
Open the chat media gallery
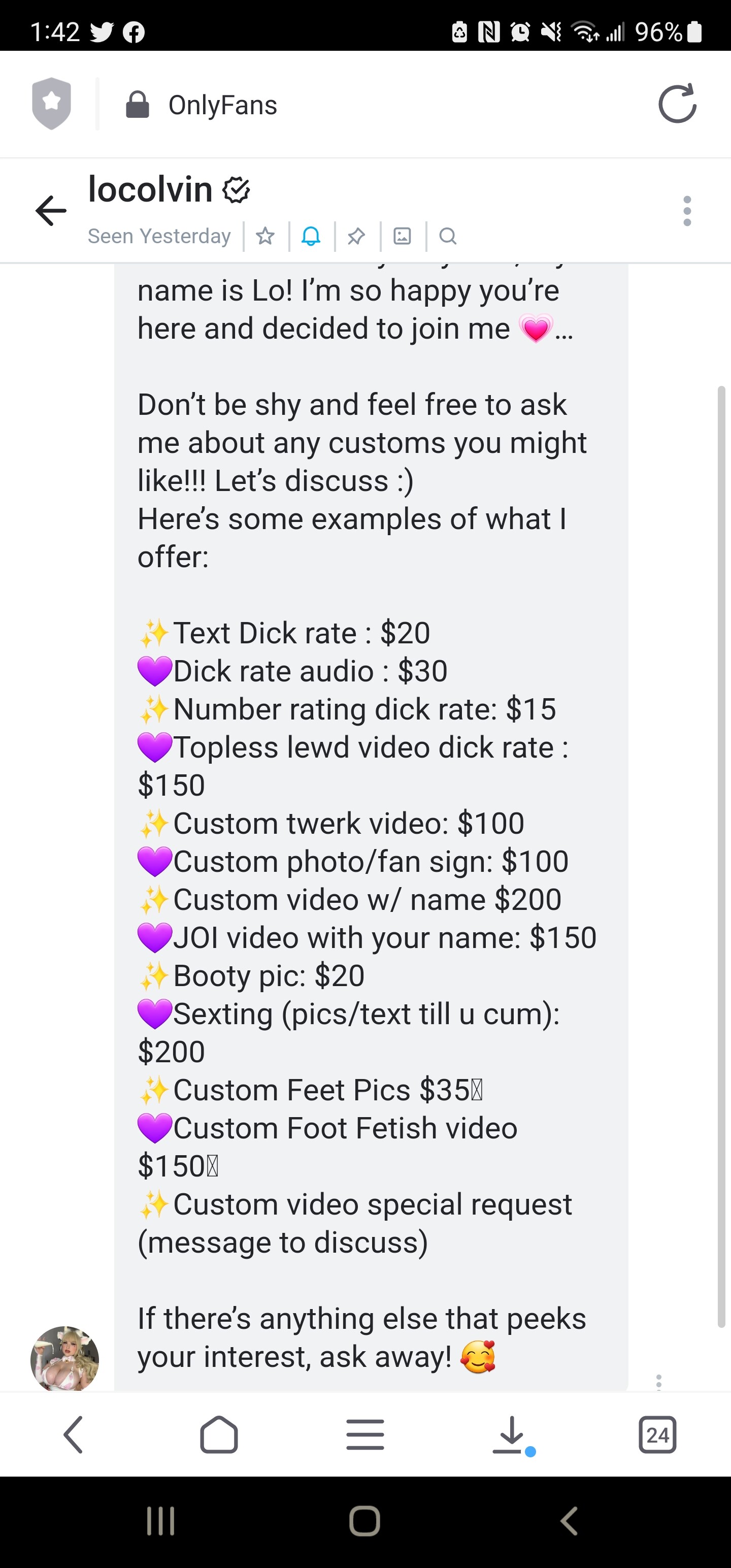[403, 236]
